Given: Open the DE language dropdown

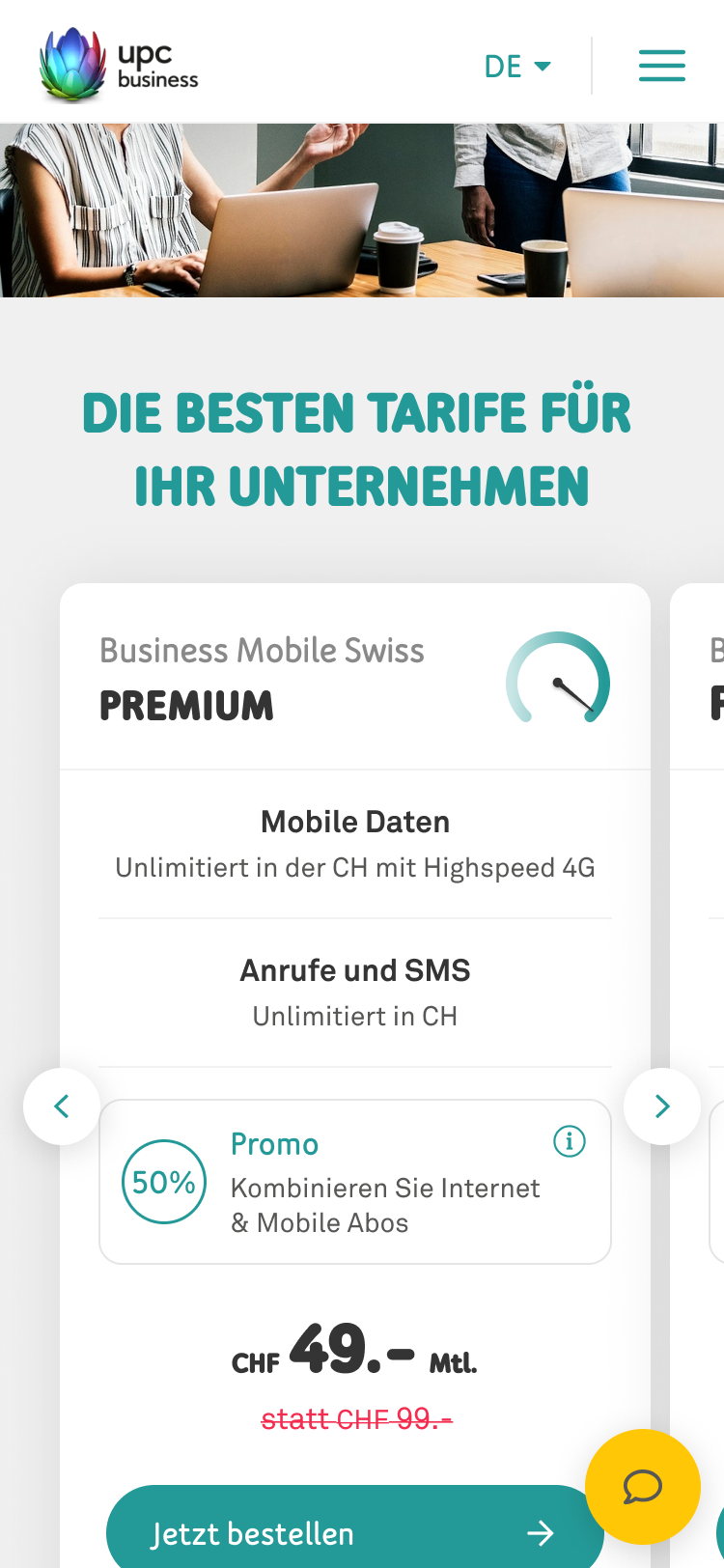Looking at the screenshot, I should [517, 66].
